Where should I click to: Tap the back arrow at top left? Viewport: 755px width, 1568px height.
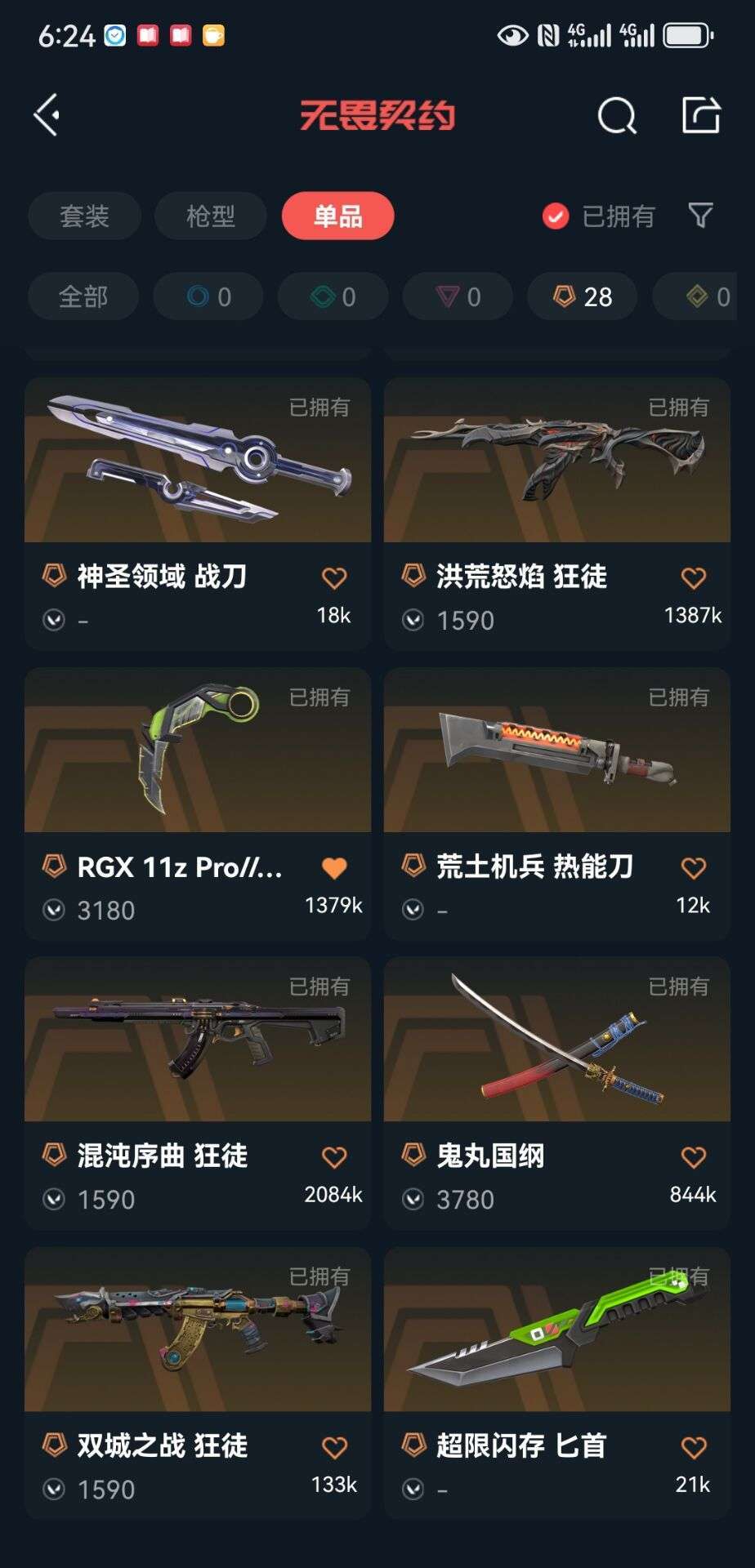tap(47, 114)
